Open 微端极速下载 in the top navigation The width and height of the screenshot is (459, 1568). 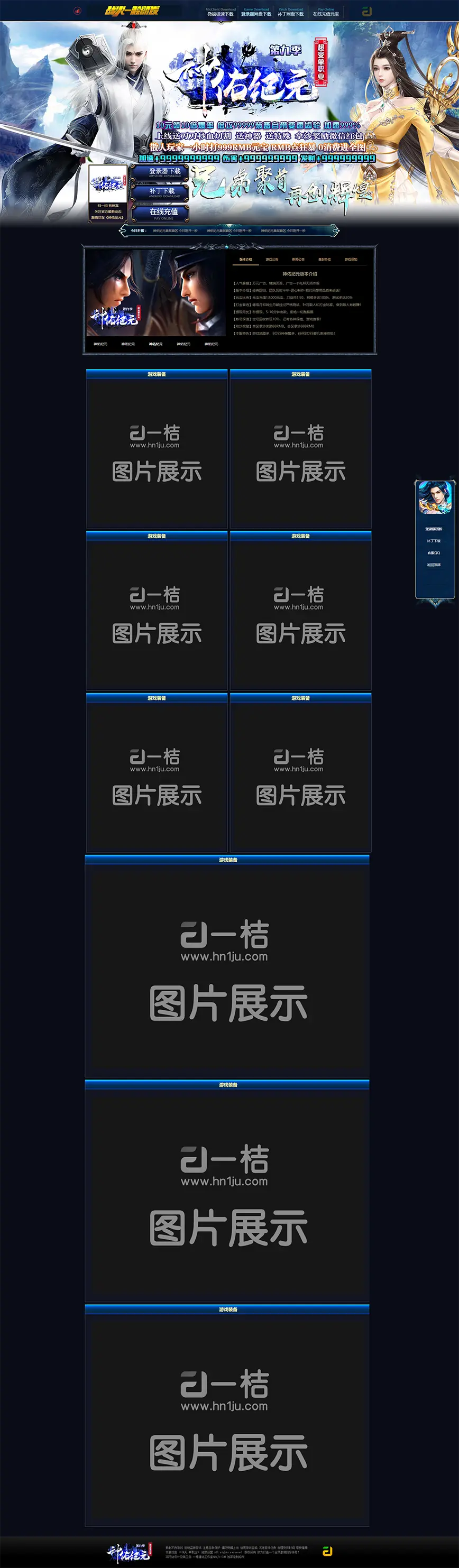pos(221,12)
